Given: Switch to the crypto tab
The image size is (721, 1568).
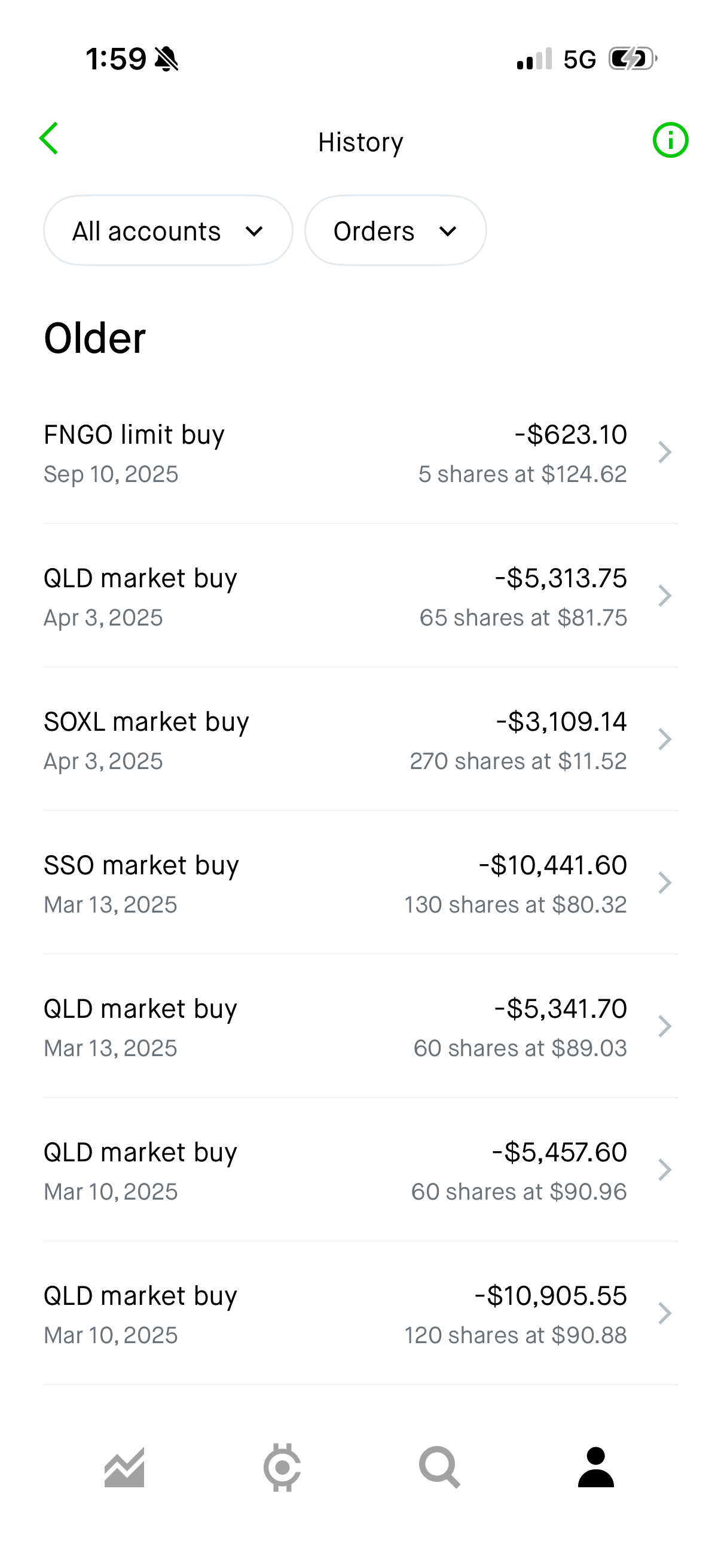Looking at the screenshot, I should [282, 1468].
